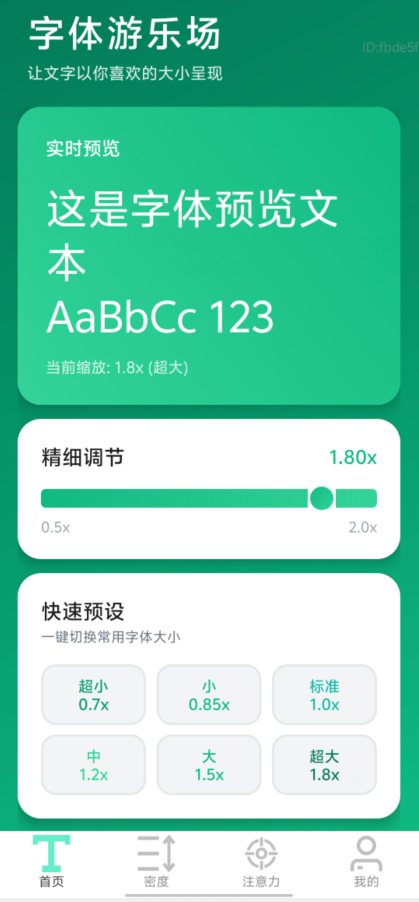
Task: Set font size to 中 1.2x
Action: tap(93, 765)
